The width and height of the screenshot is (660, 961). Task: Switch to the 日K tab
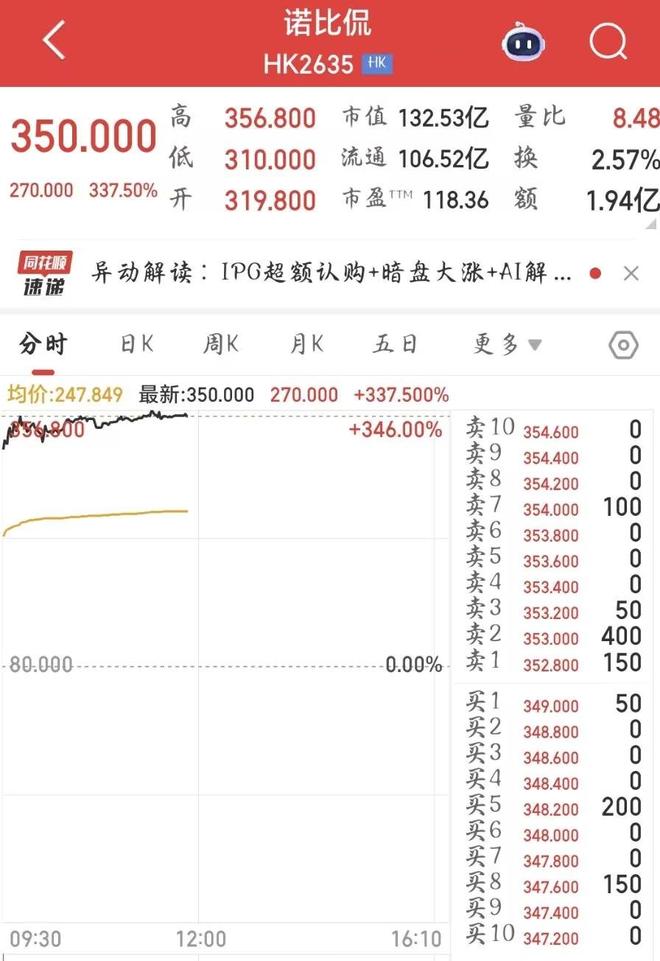point(137,345)
